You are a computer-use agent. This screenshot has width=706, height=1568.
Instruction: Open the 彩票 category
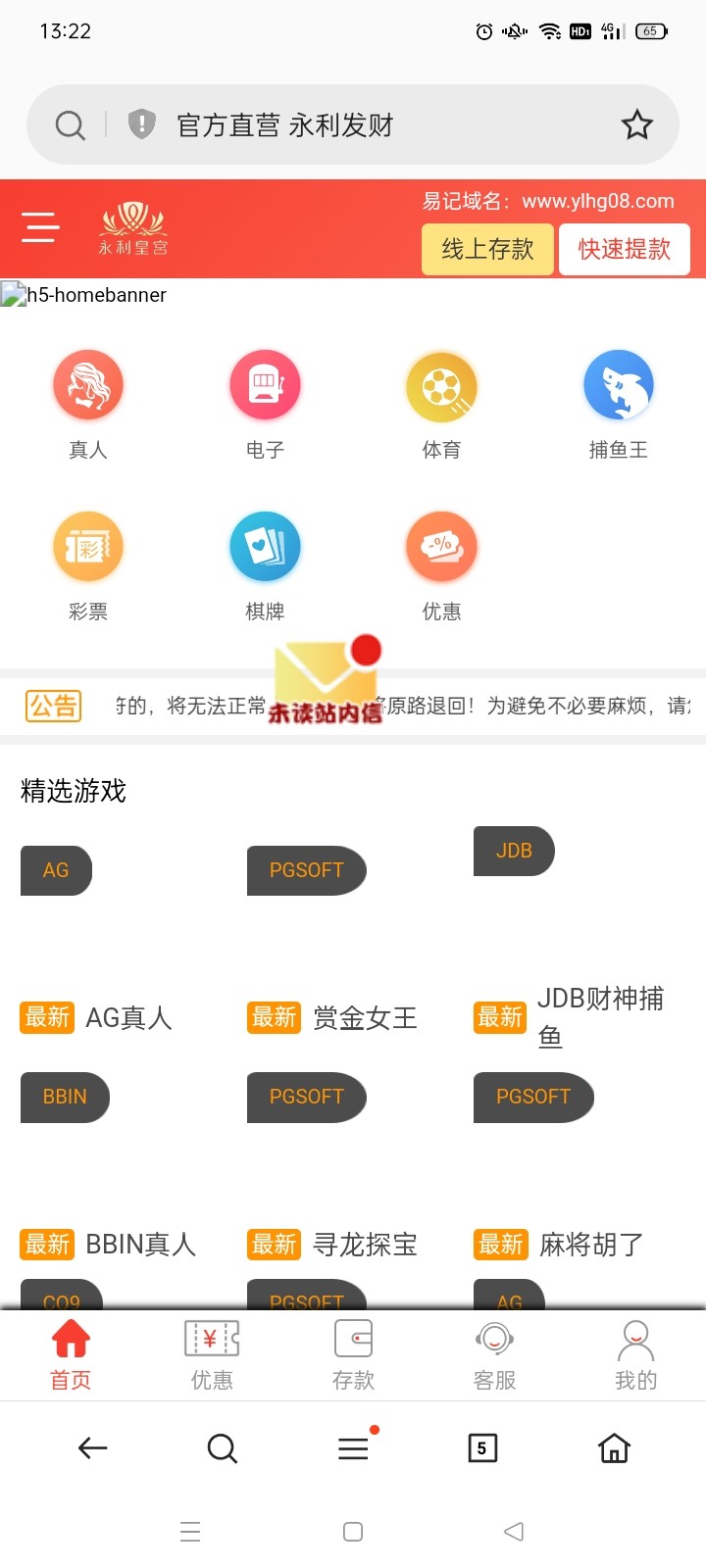(x=88, y=565)
